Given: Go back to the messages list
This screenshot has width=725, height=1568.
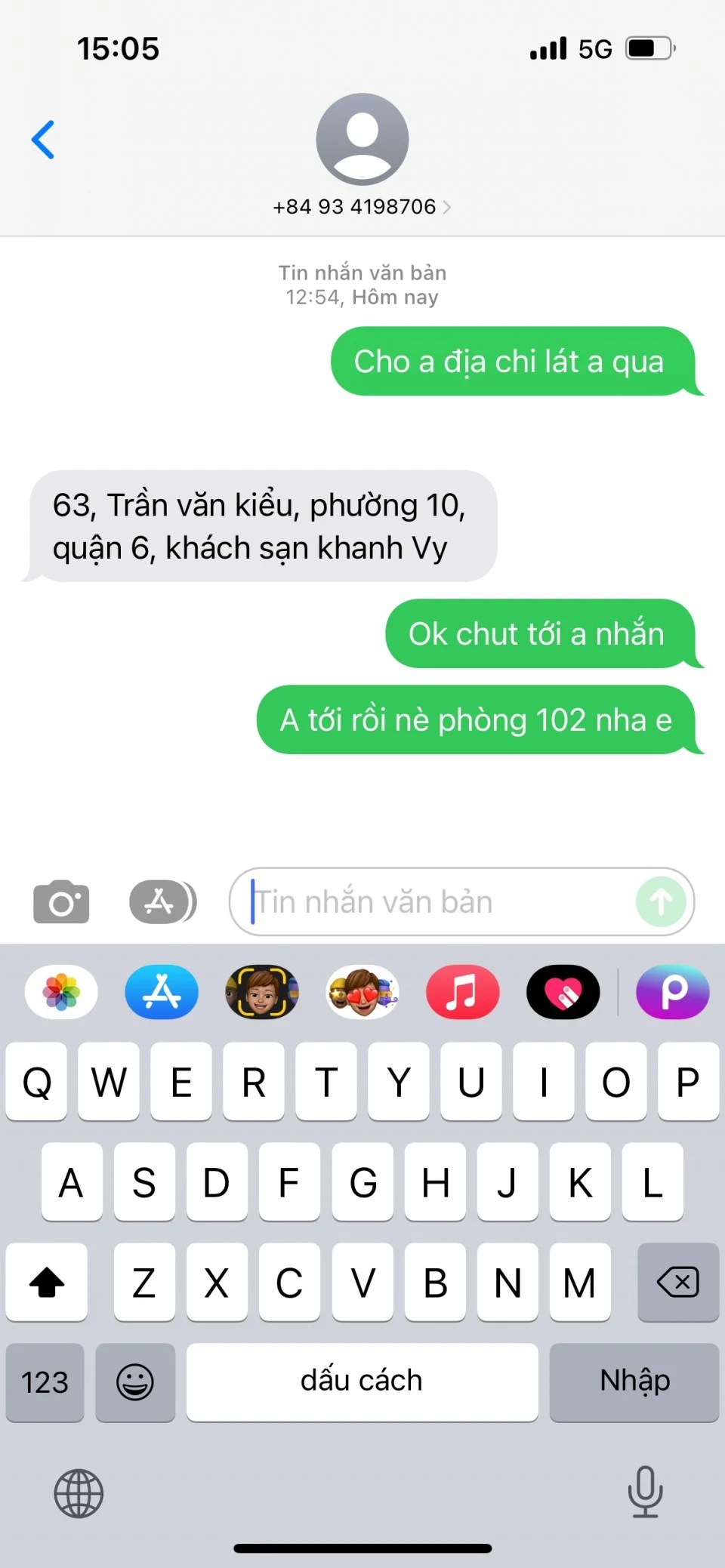Looking at the screenshot, I should pyautogui.click(x=43, y=140).
